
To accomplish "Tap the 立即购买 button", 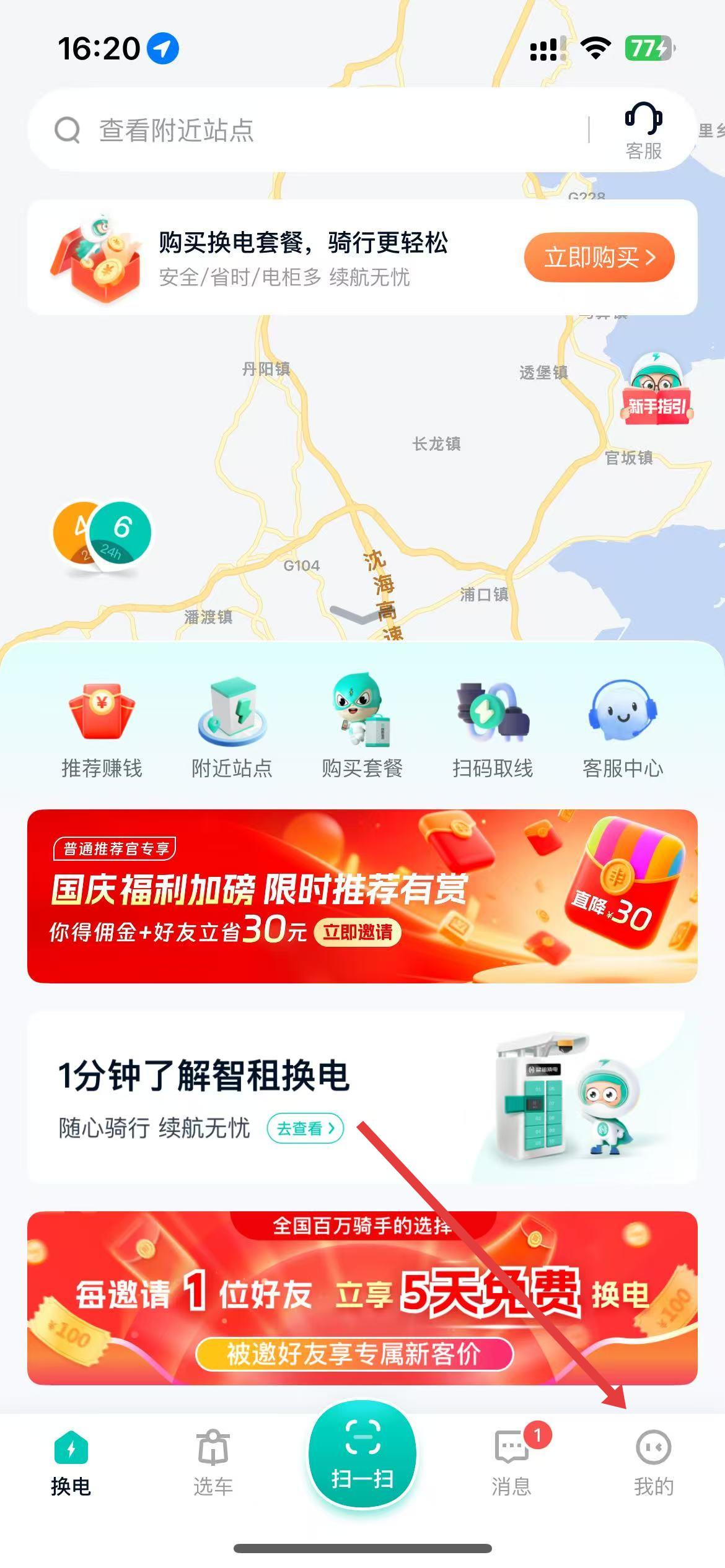I will click(x=599, y=257).
